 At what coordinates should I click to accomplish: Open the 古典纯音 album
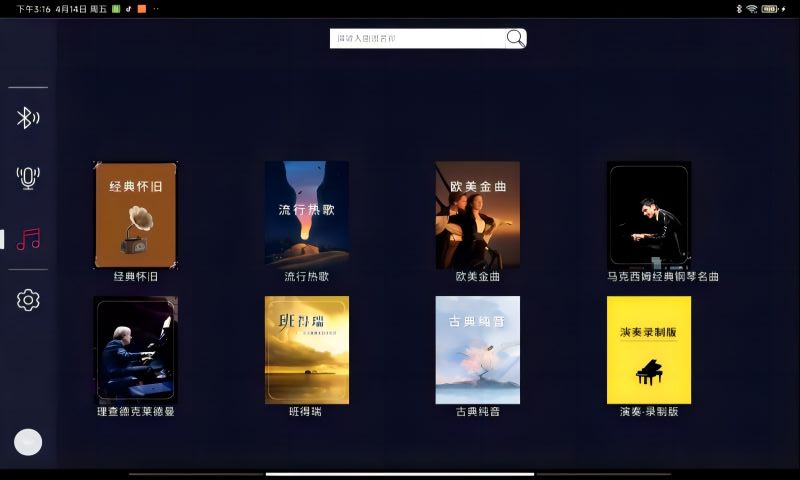coord(478,350)
